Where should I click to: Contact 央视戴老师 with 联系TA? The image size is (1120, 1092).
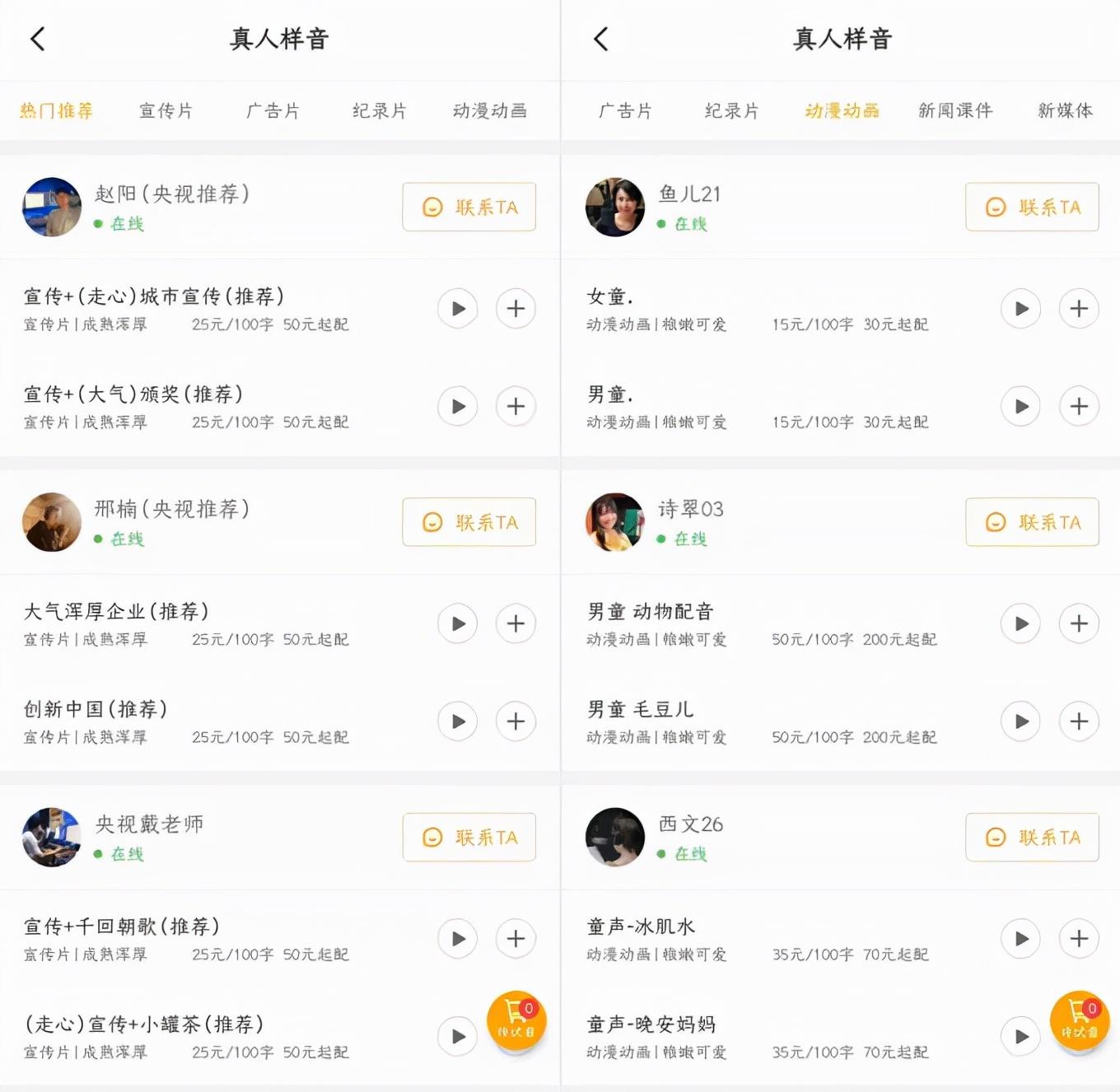click(x=469, y=838)
